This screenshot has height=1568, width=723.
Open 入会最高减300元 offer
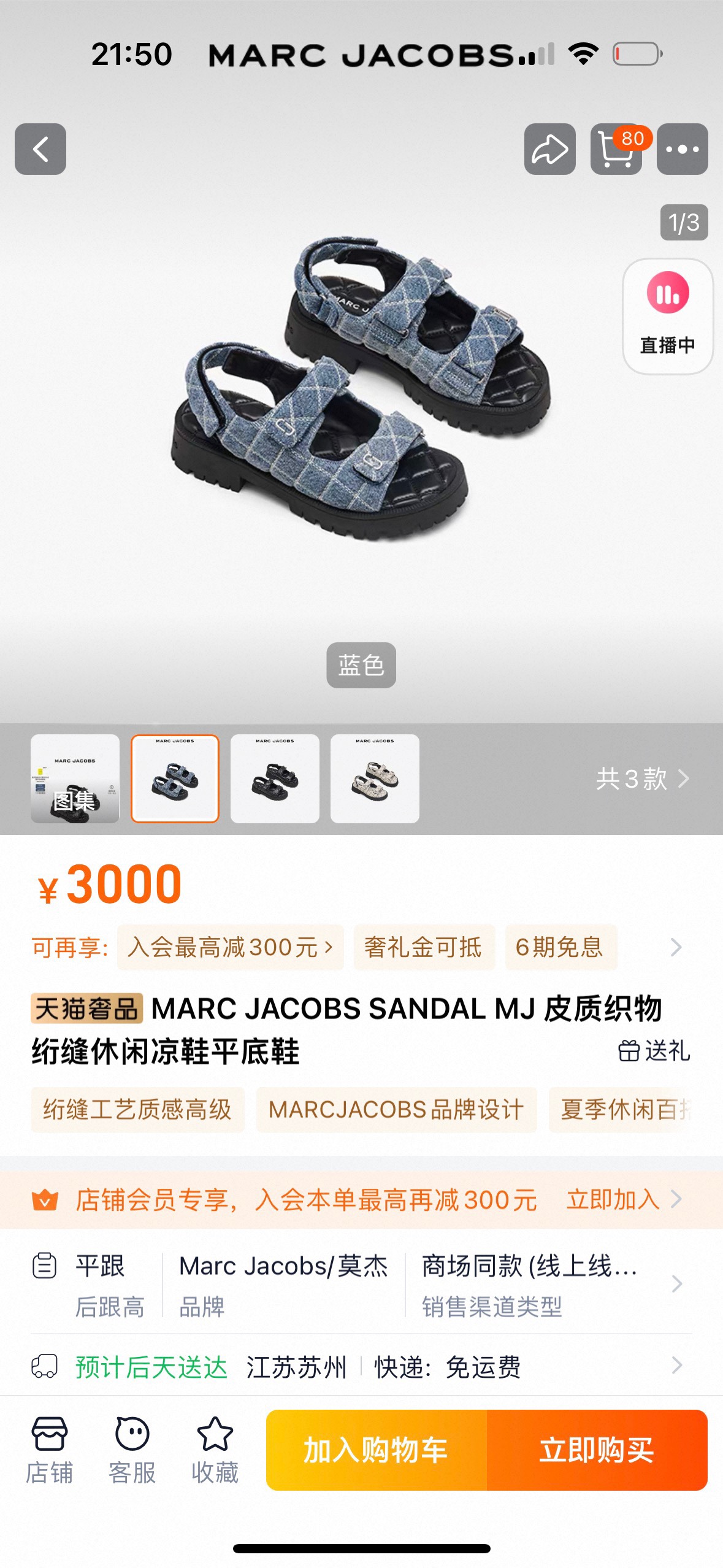coord(230,947)
